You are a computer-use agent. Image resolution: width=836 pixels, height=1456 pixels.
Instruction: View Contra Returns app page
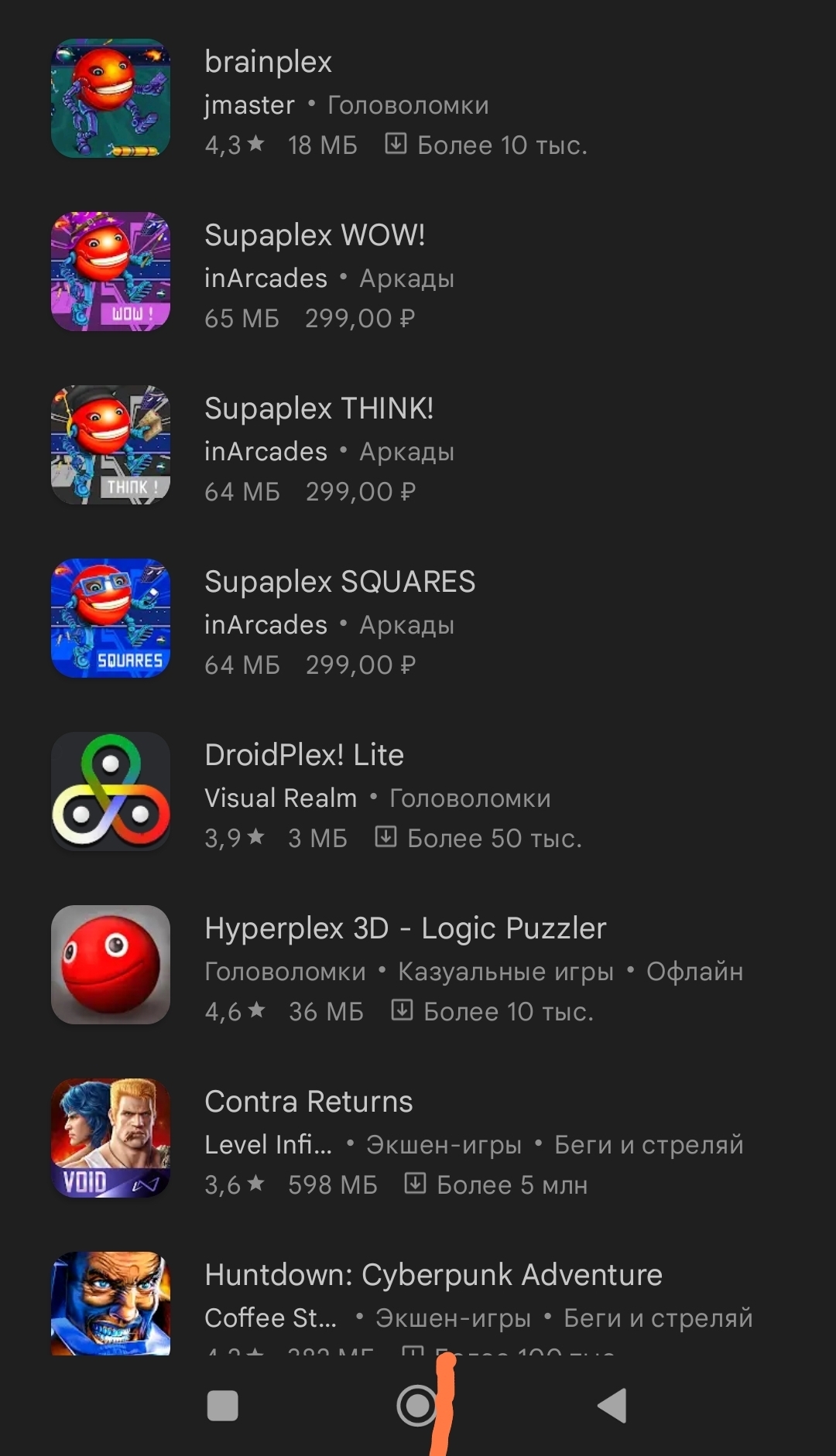(395, 1140)
